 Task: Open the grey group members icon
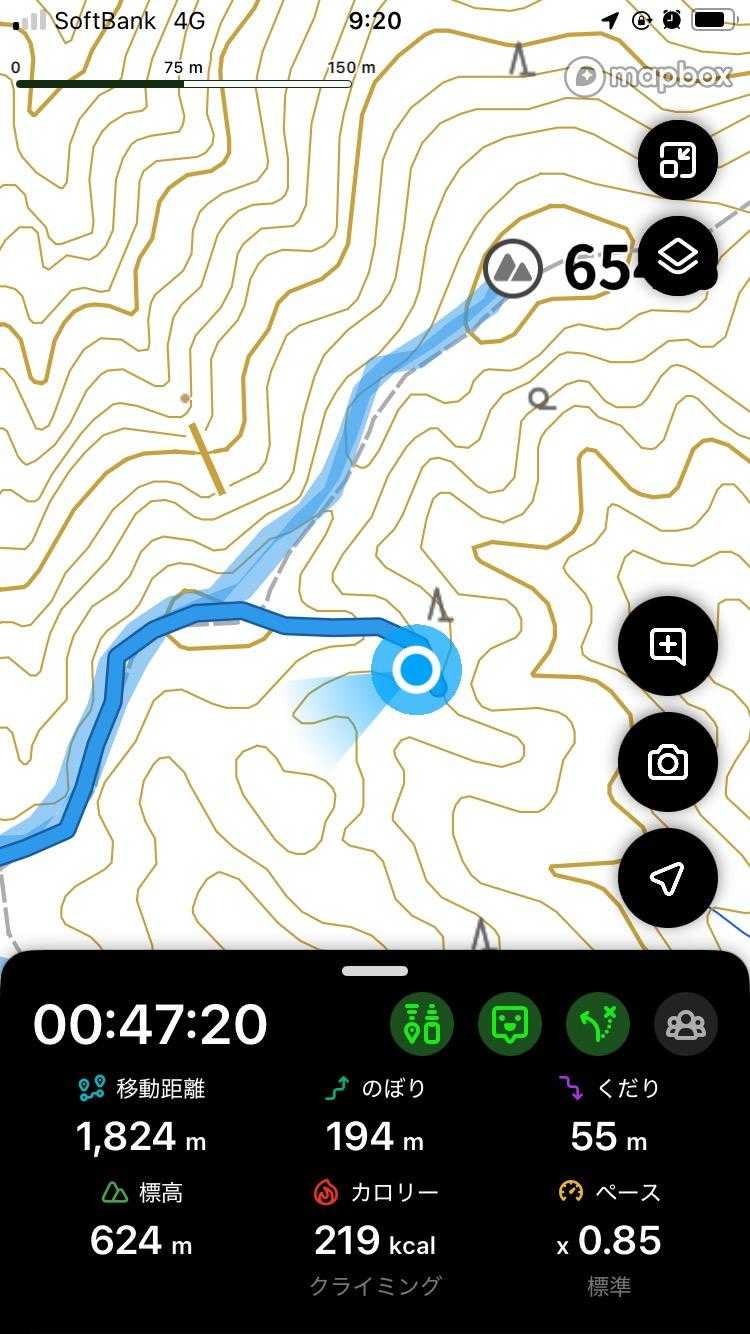(686, 1024)
